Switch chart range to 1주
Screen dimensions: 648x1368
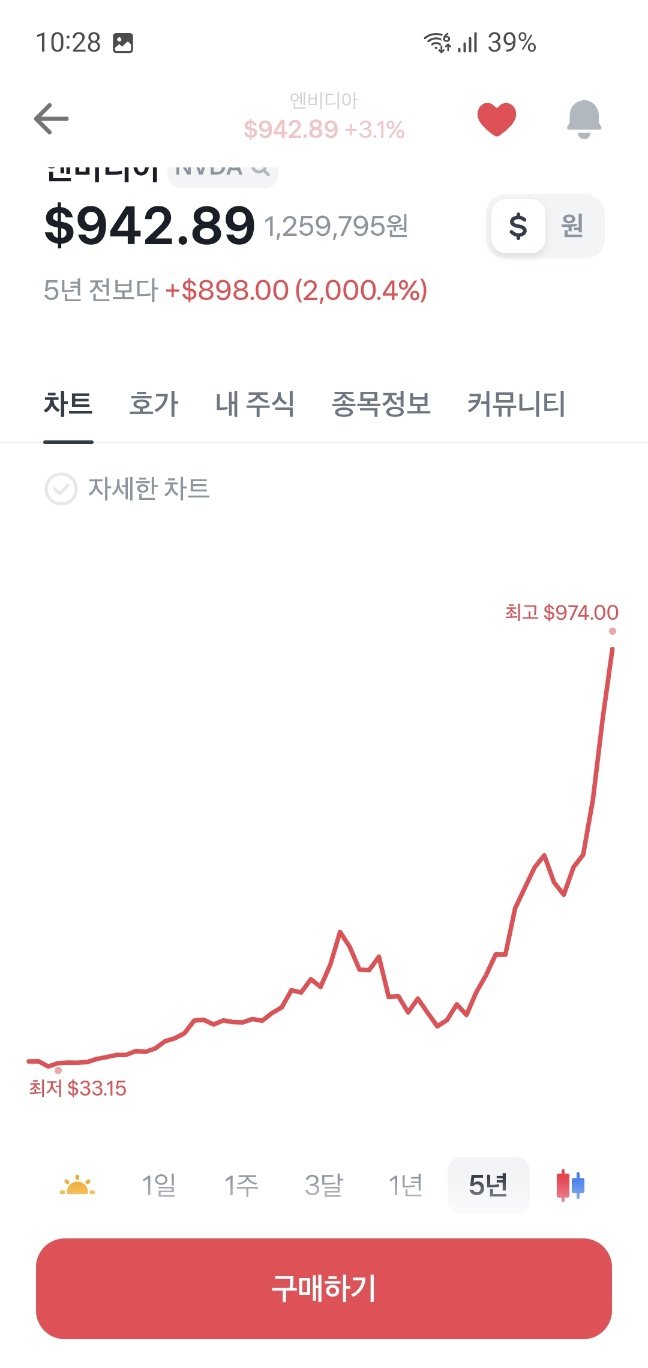pyautogui.click(x=241, y=1186)
